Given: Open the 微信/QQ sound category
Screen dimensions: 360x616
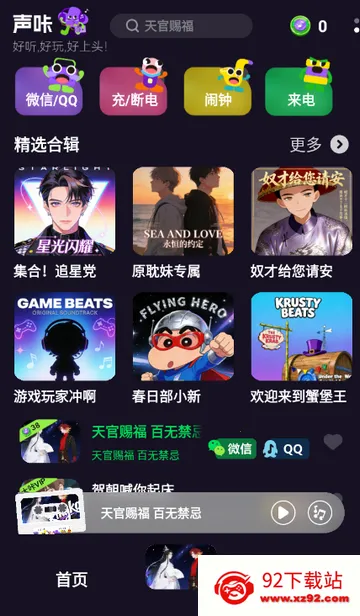Looking at the screenshot, I should (49, 91).
